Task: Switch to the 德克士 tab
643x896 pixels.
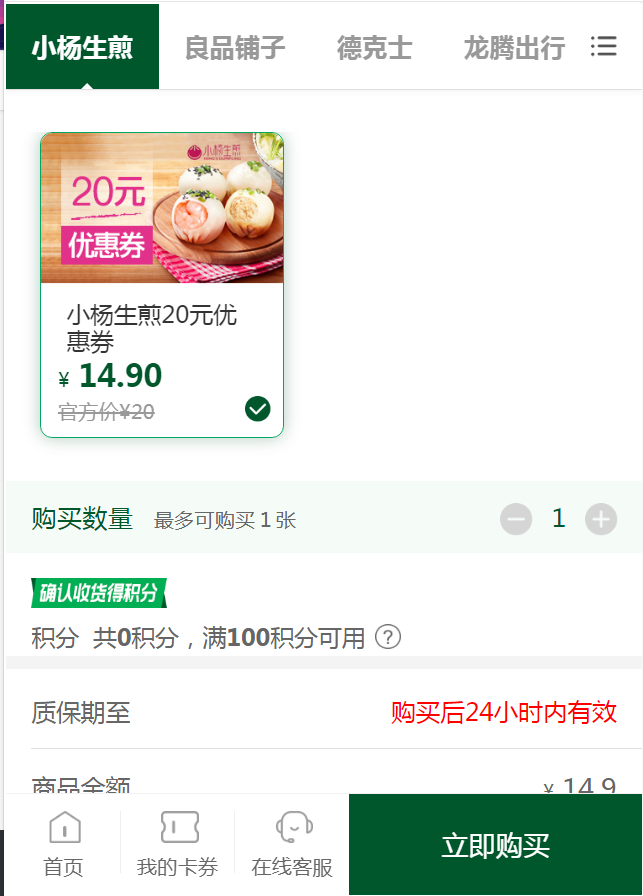Action: click(374, 47)
